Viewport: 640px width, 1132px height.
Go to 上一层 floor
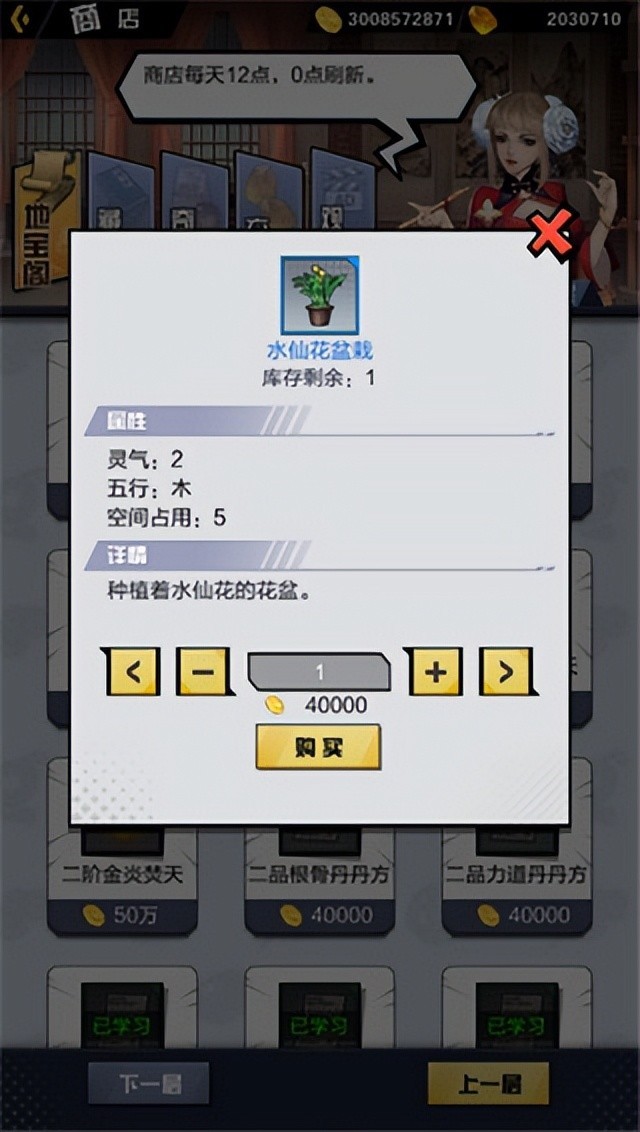488,1083
